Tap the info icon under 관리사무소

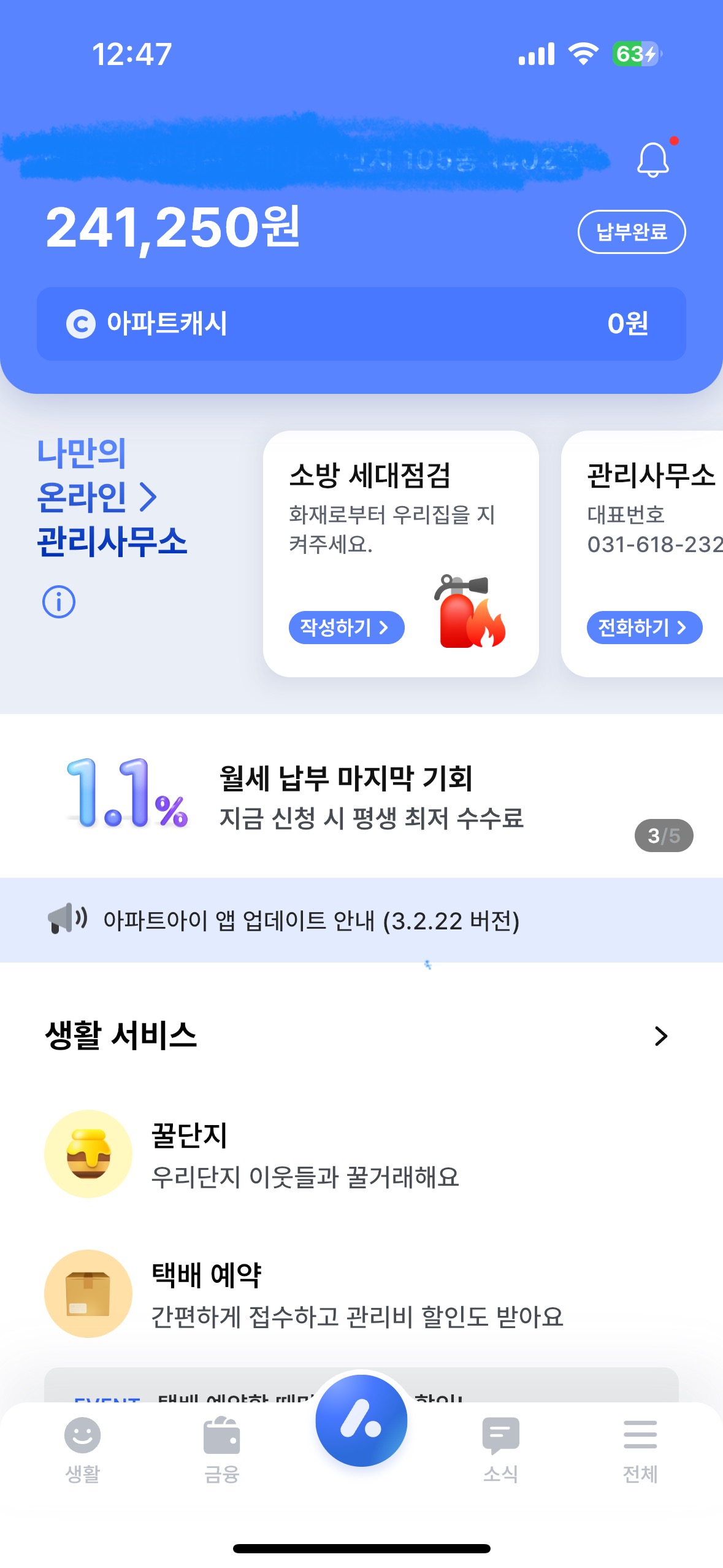click(x=59, y=602)
